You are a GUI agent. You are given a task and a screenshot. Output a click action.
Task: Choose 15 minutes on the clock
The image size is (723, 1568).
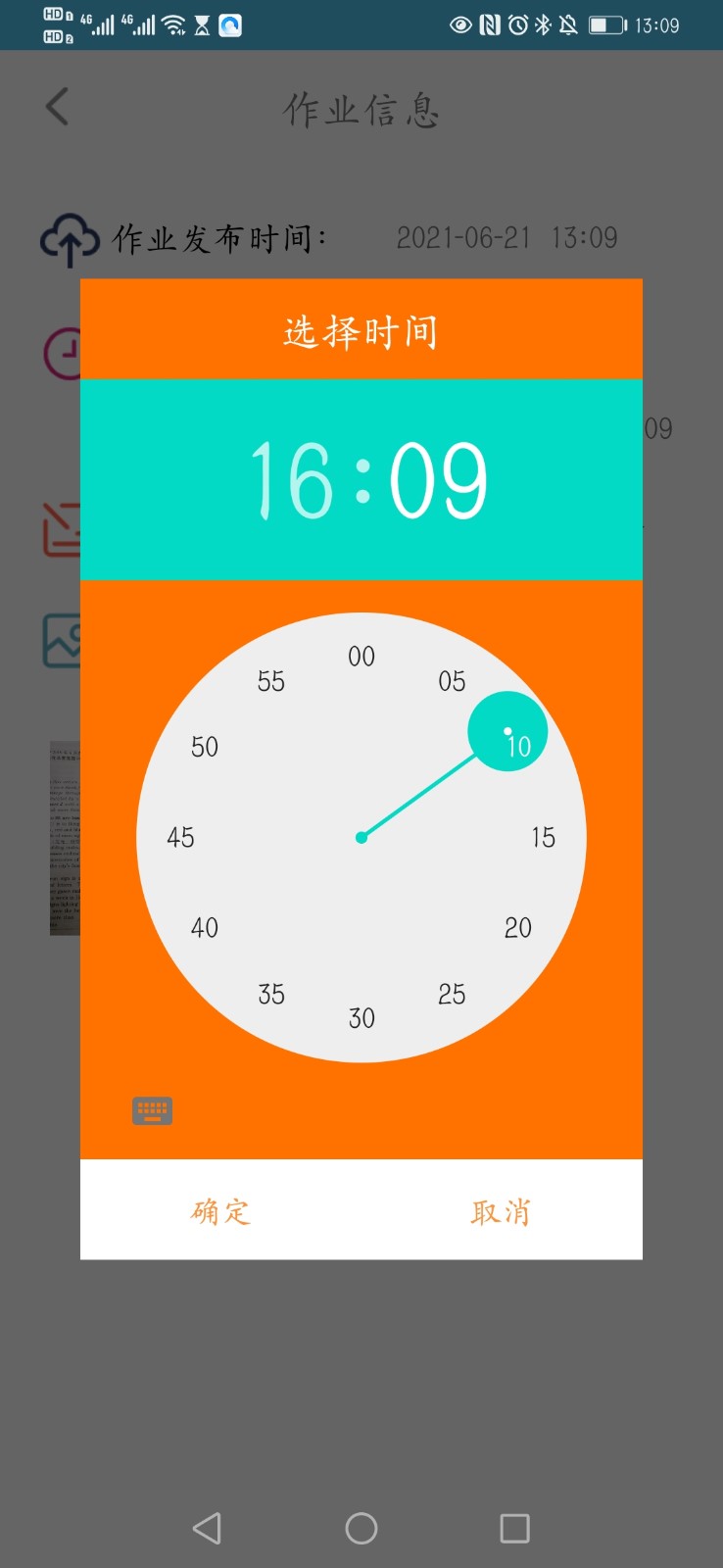543,837
